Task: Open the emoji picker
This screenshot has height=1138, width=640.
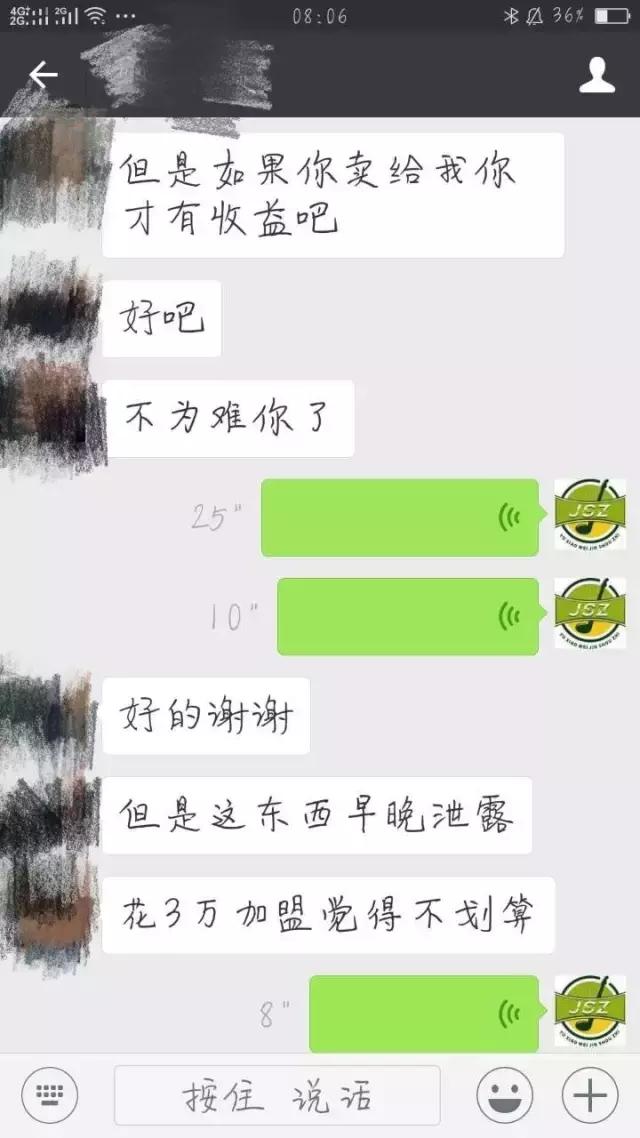Action: click(x=504, y=1095)
